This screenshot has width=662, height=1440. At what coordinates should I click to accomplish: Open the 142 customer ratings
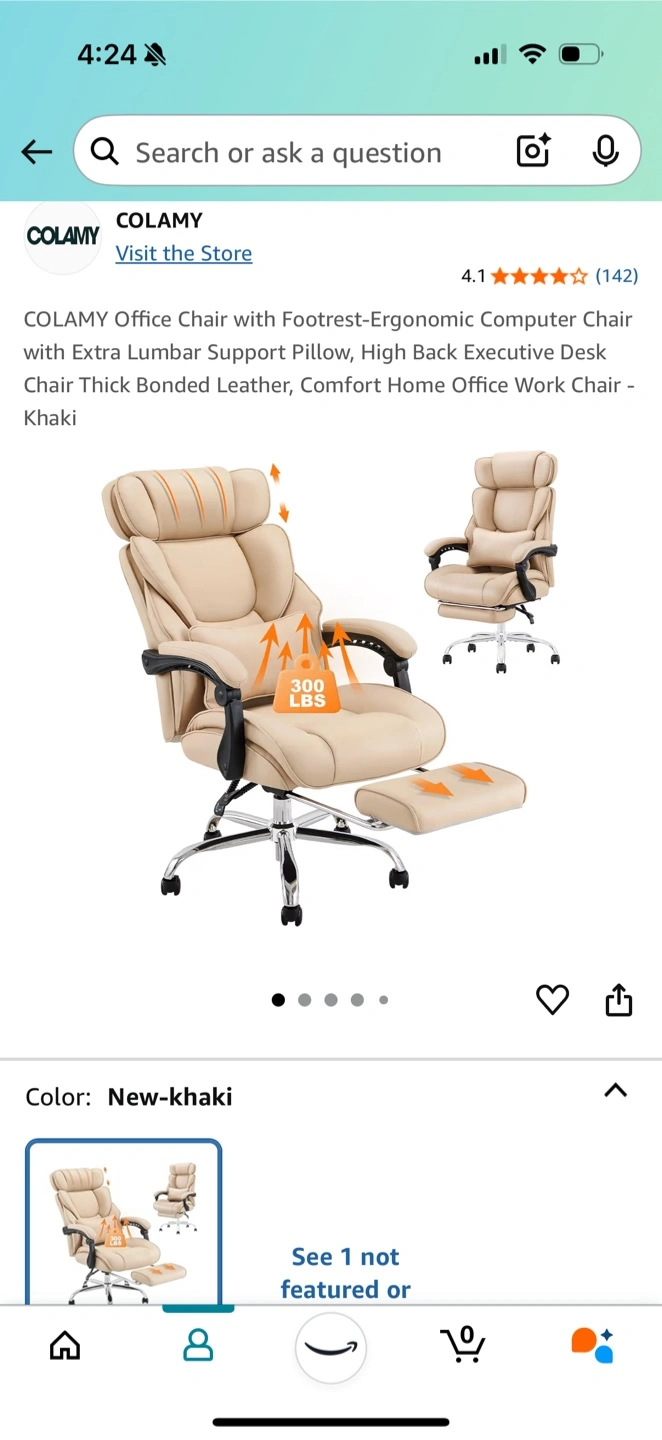point(616,276)
